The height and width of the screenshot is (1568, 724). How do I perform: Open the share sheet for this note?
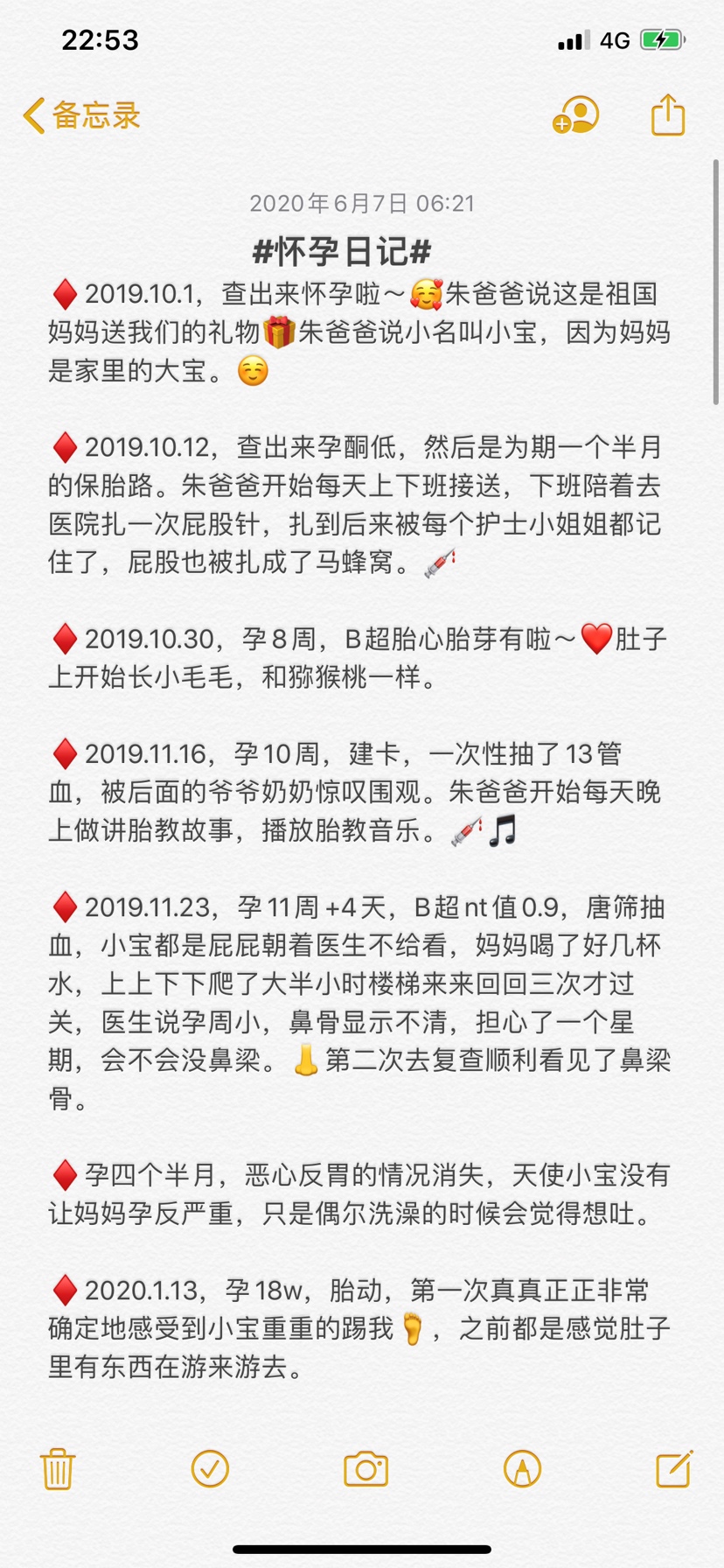click(x=668, y=115)
